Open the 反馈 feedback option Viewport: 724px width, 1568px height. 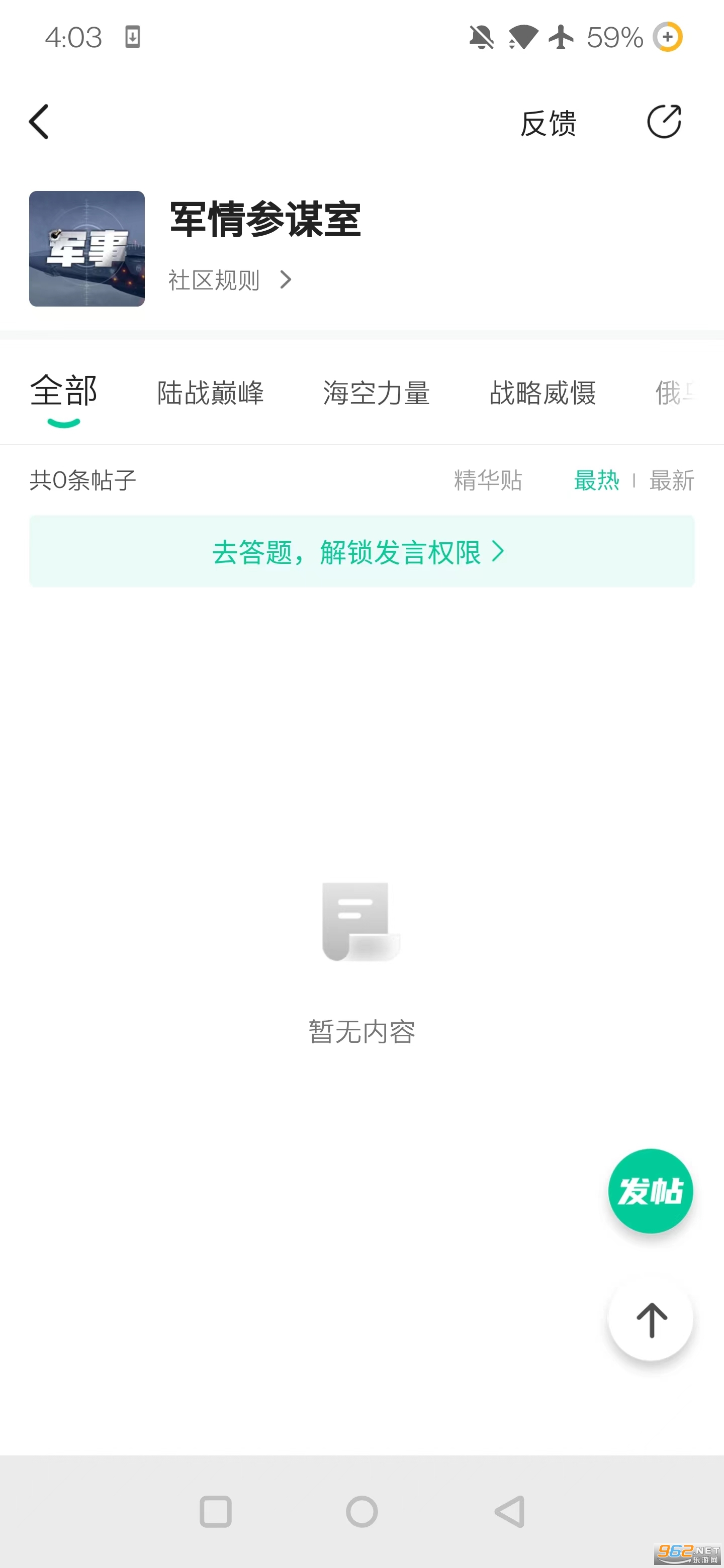548,123
